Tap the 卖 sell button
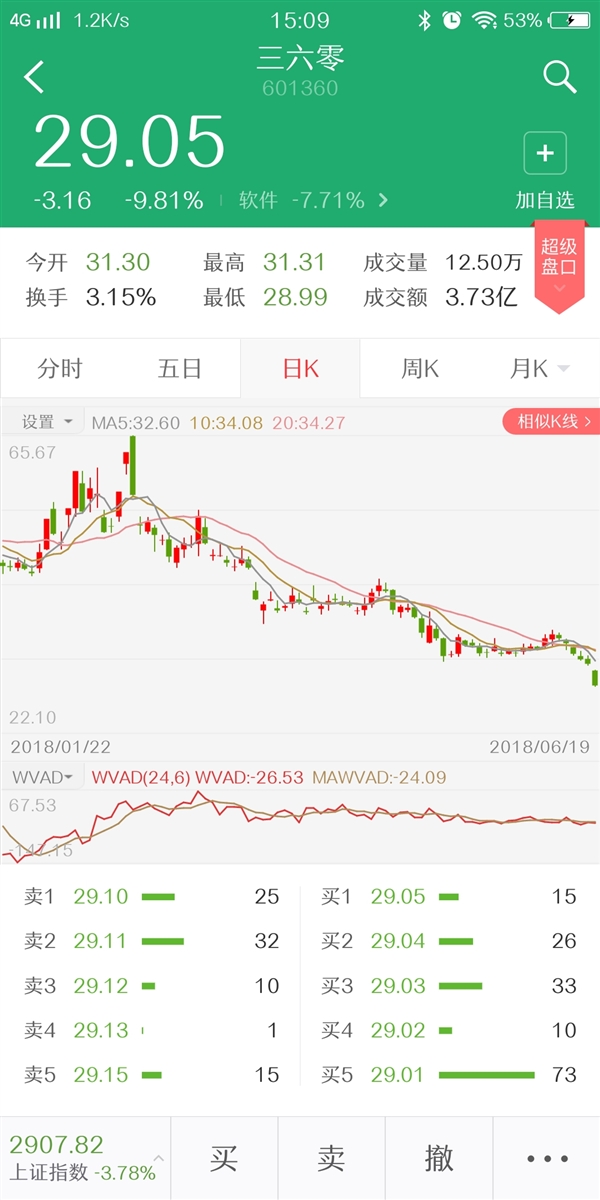This screenshot has width=600, height=1200. tap(331, 1158)
